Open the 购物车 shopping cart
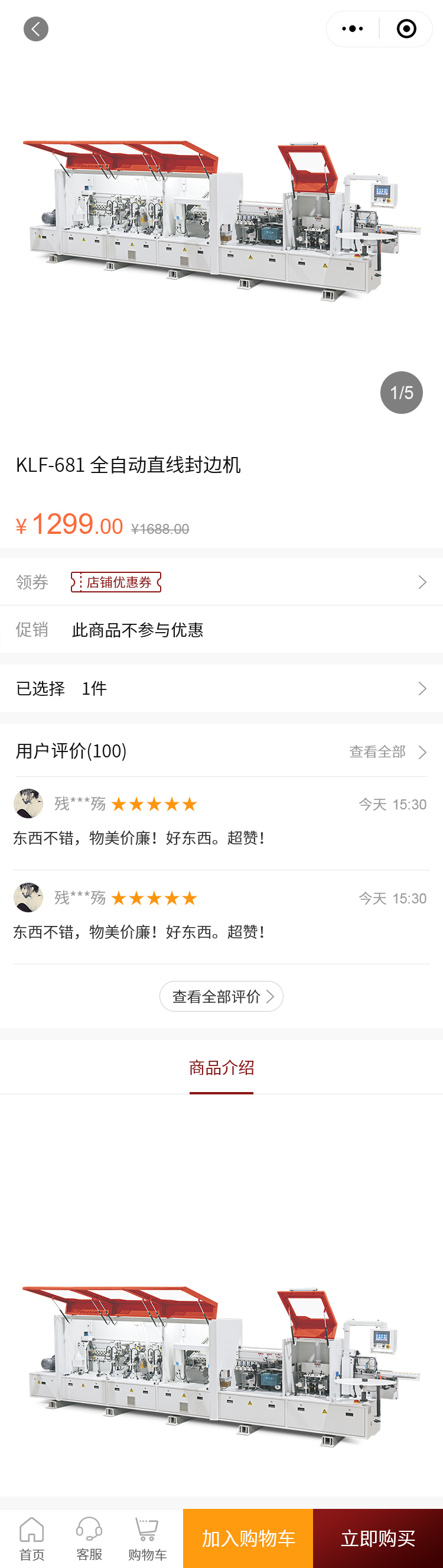 pyautogui.click(x=147, y=1538)
